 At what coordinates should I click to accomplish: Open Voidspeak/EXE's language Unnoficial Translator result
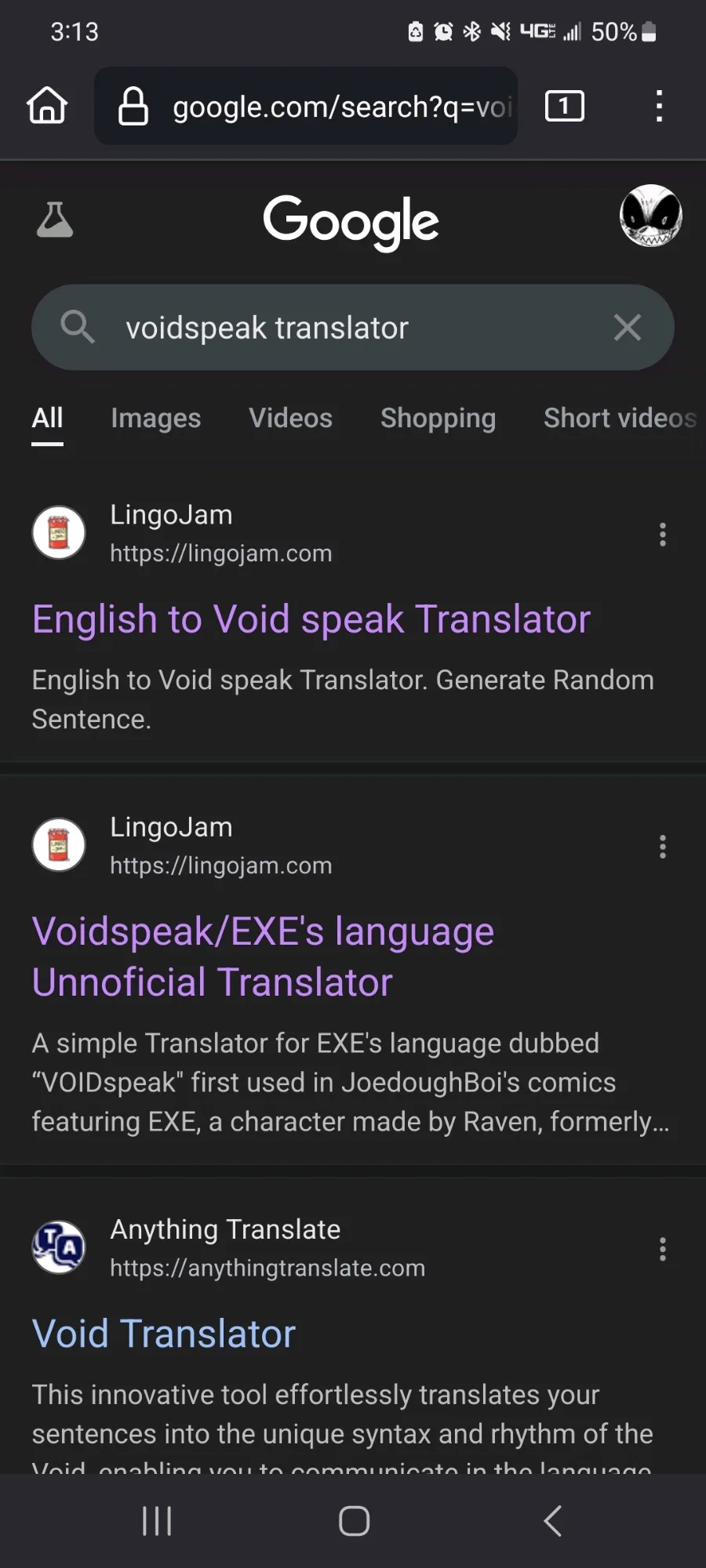click(x=263, y=956)
